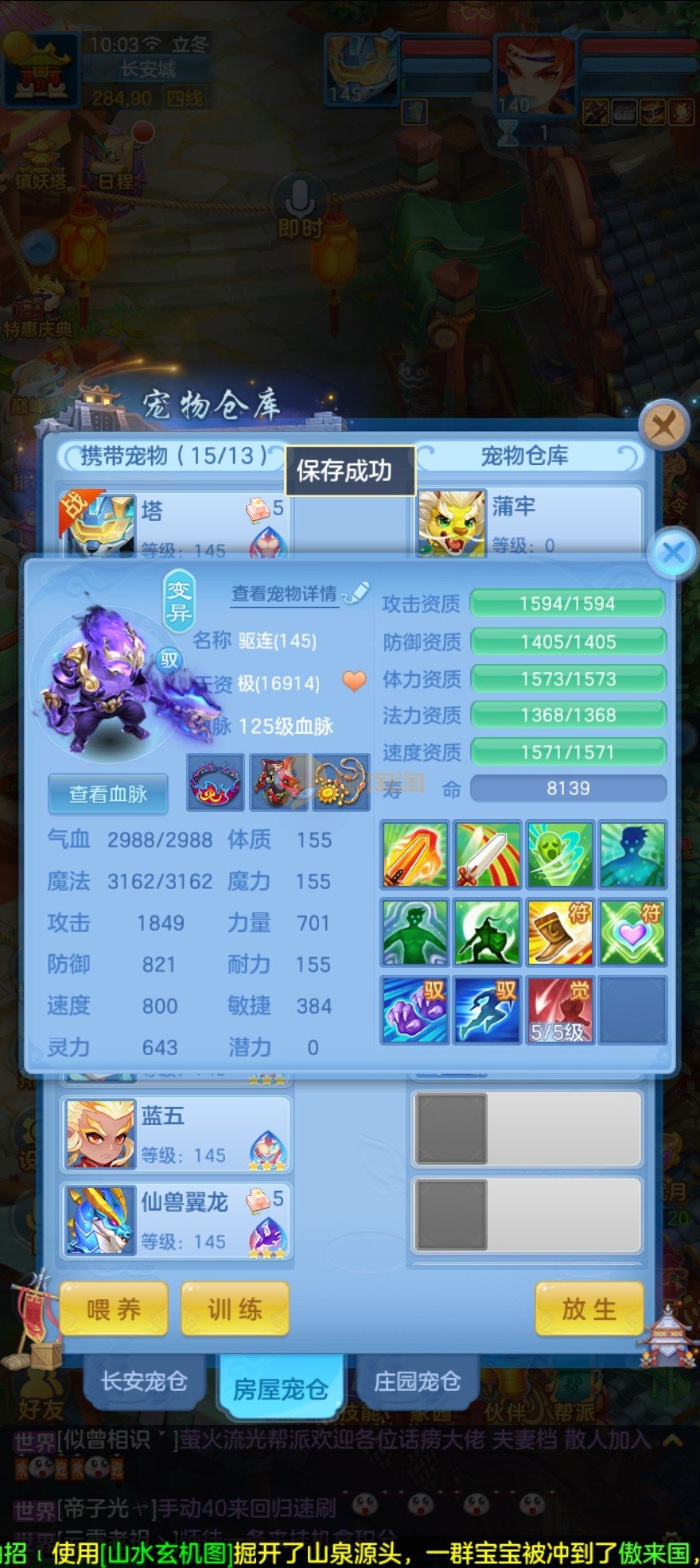The height and width of the screenshot is (1568, 700).
Task: Tap the 训练 button
Action: [235, 1309]
